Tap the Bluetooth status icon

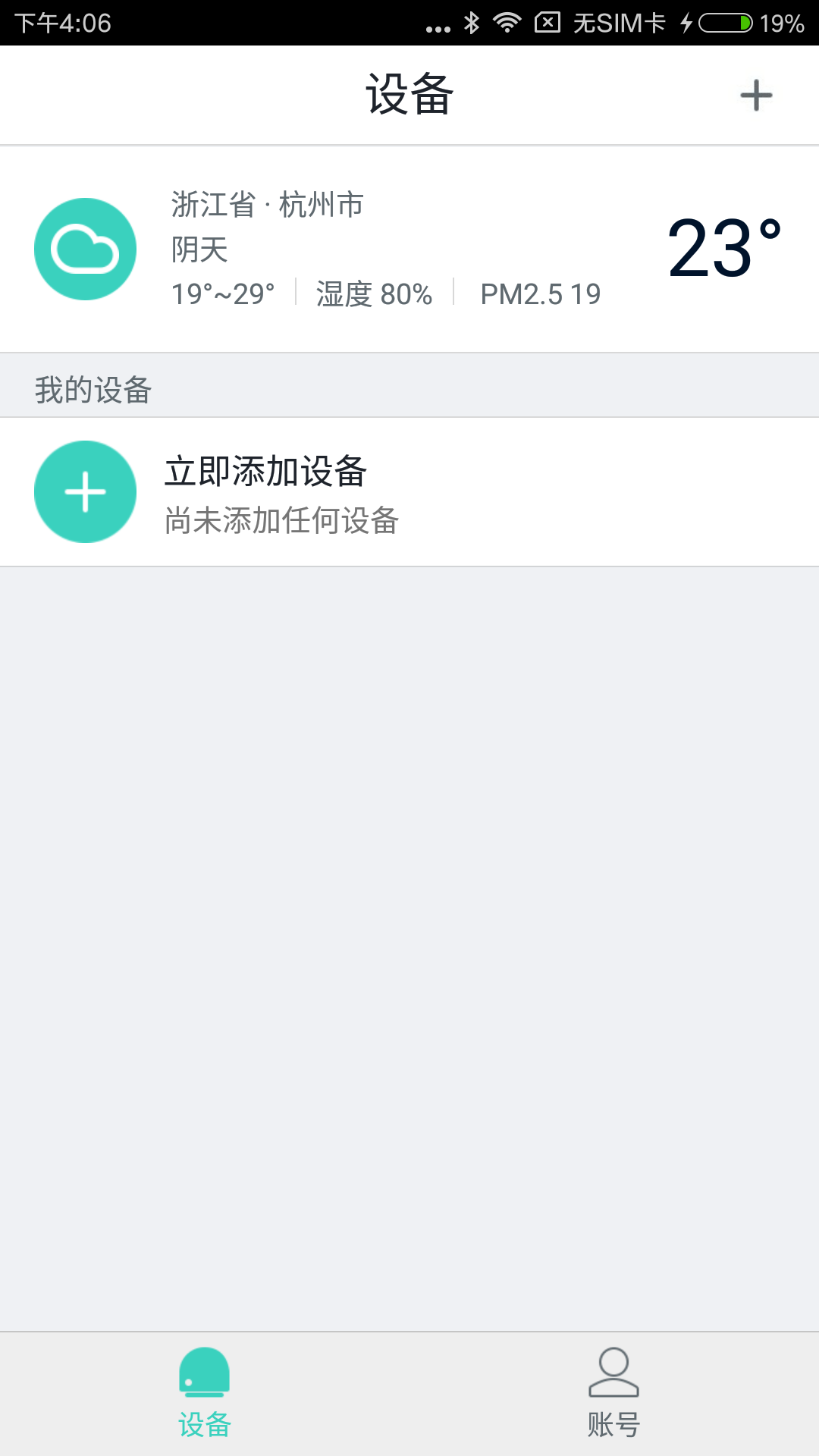tap(472, 23)
